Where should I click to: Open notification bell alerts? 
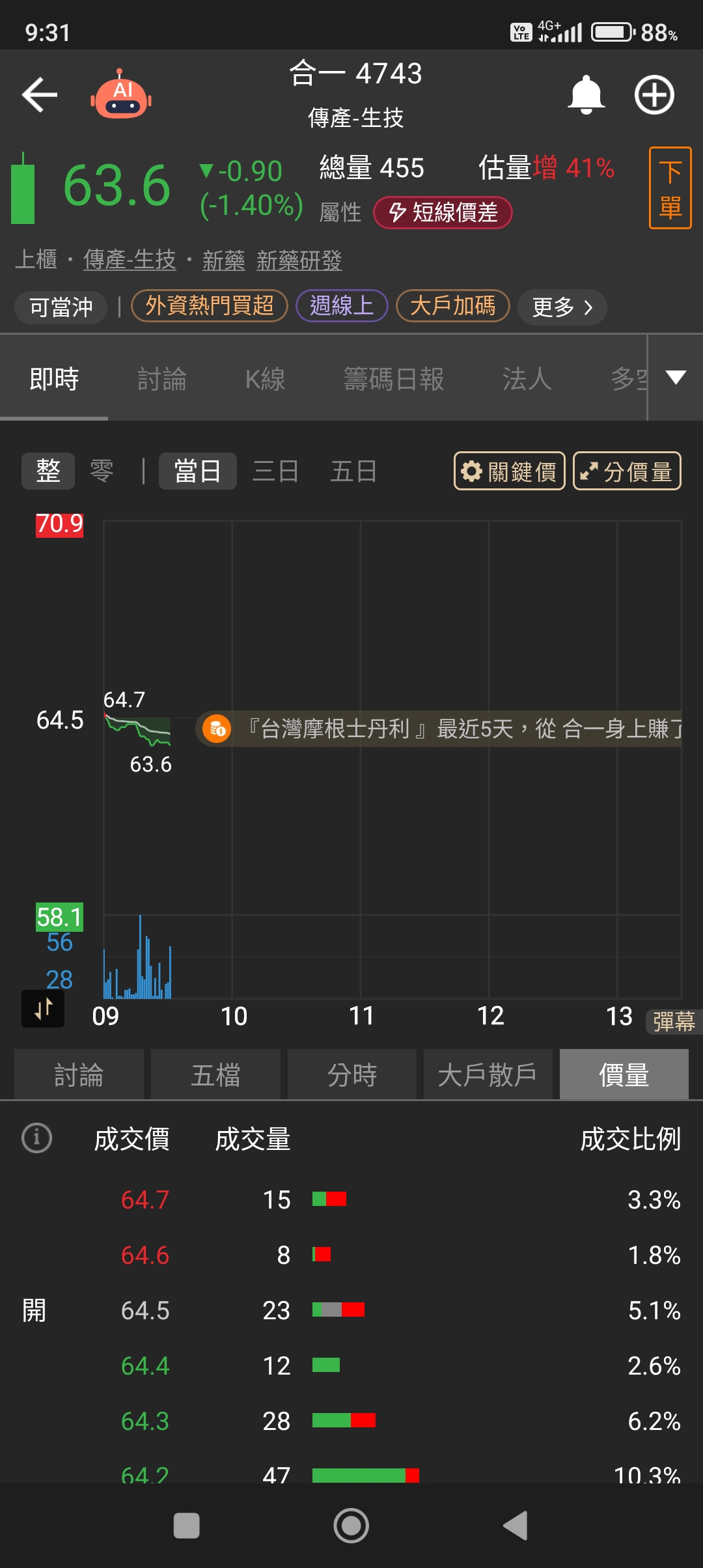(x=585, y=94)
